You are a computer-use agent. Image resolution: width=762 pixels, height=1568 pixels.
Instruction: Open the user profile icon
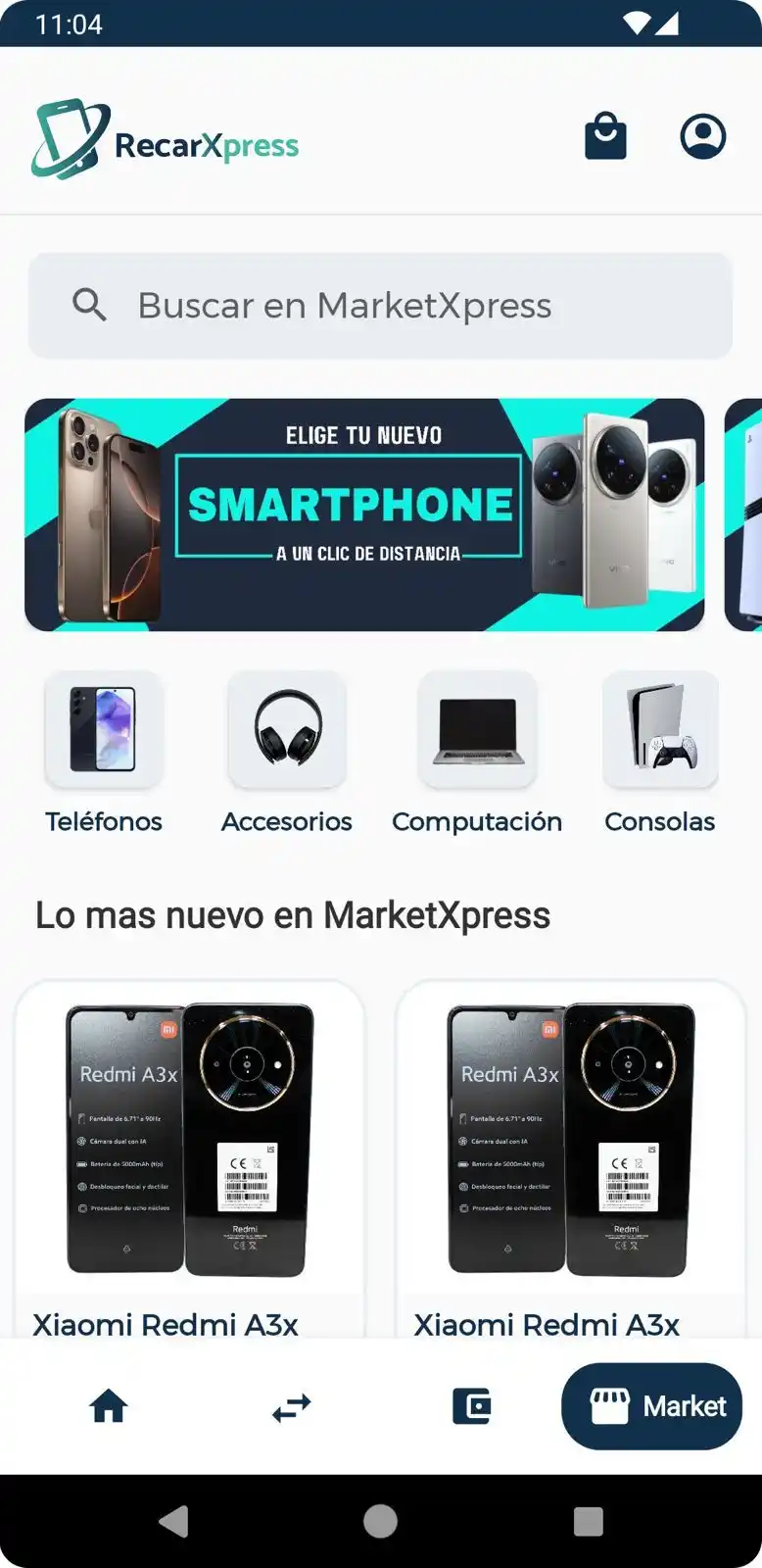pyautogui.click(x=702, y=136)
